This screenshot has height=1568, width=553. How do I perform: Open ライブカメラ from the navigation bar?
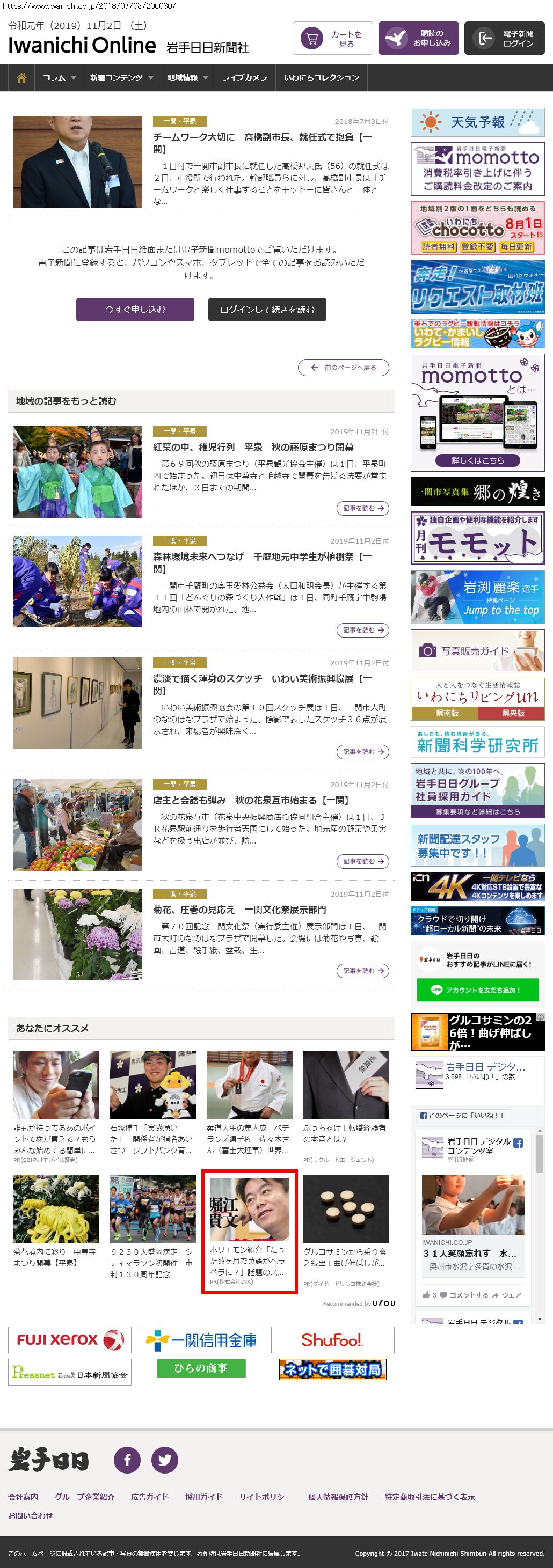click(244, 78)
